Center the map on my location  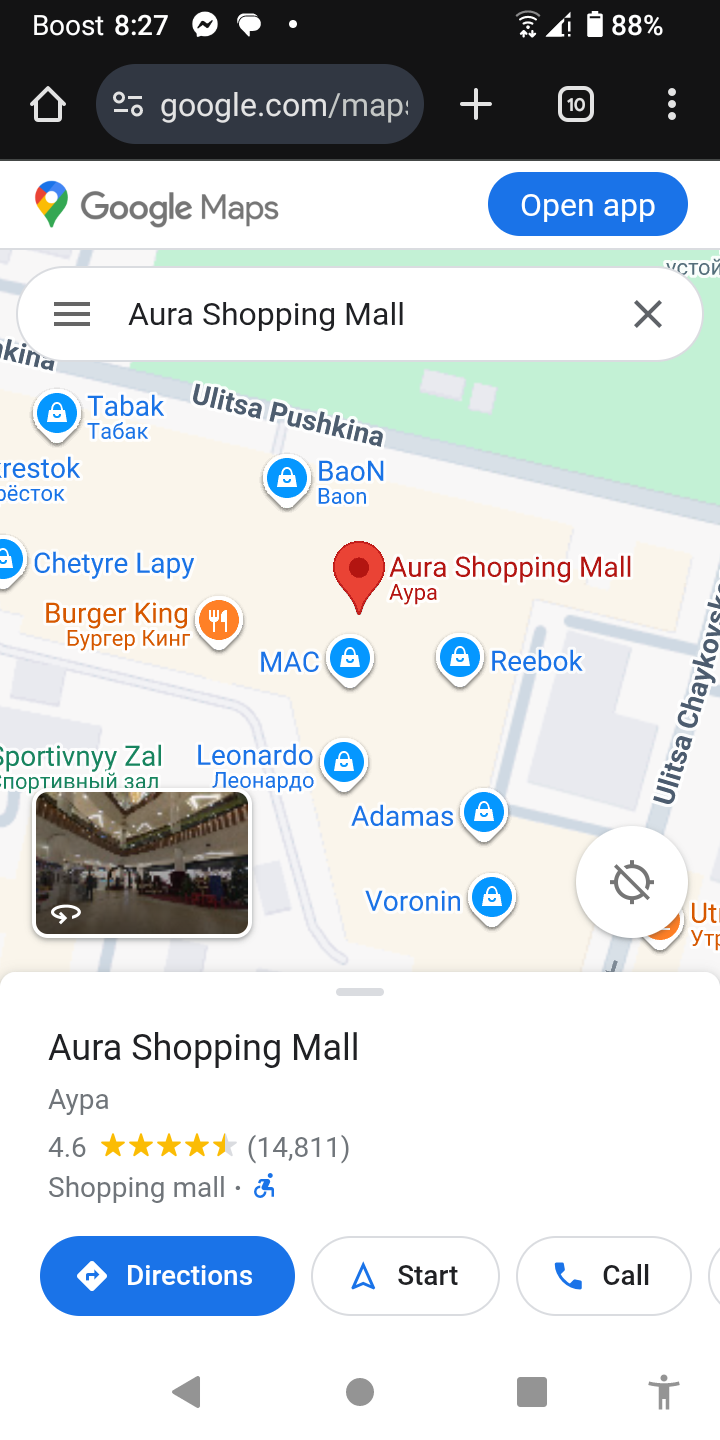coord(632,882)
